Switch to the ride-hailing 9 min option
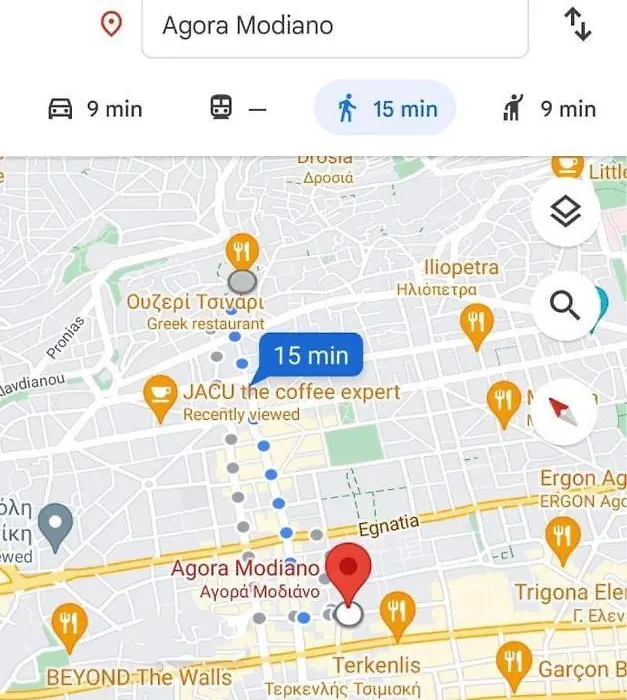The height and width of the screenshot is (700, 627). pos(549,109)
